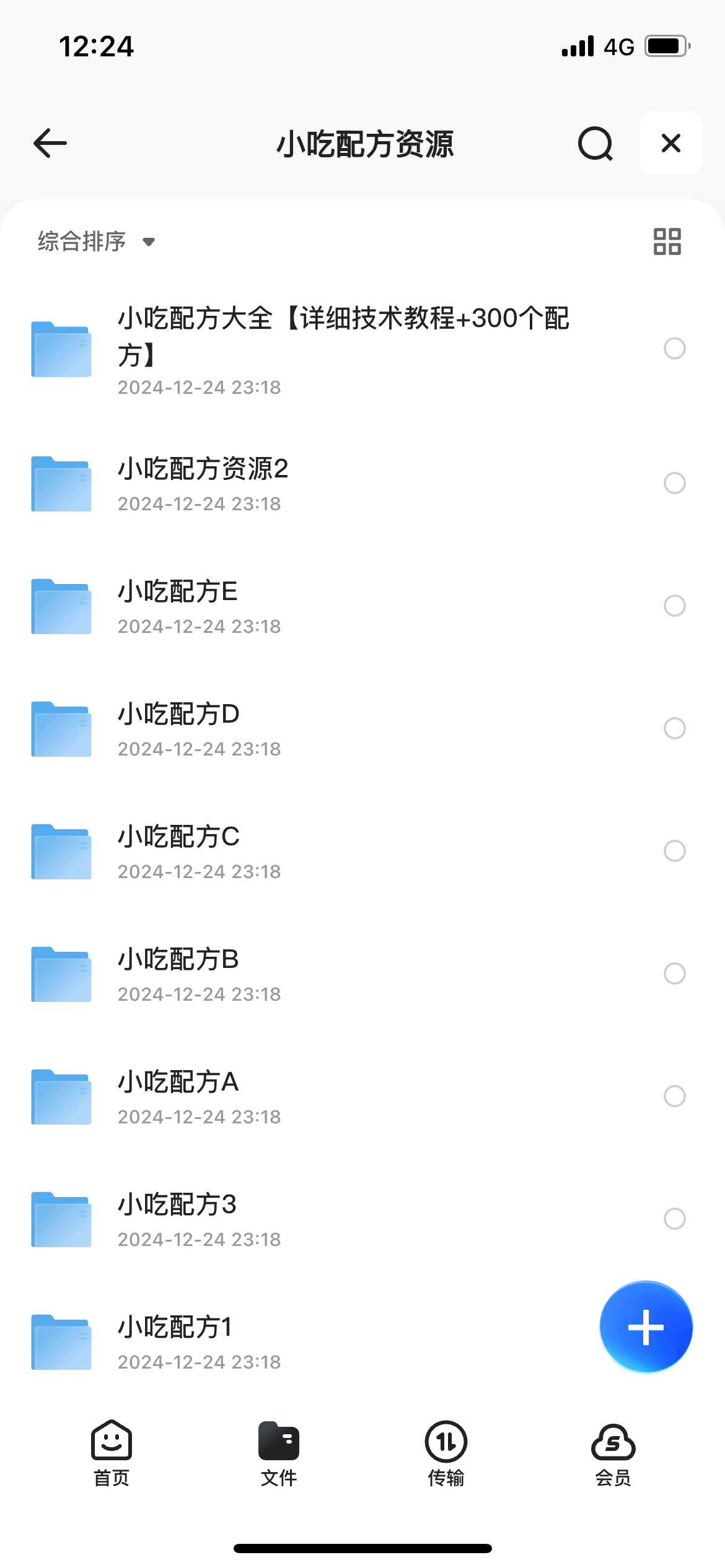
Task: Open search in 小吃配方资源 folder
Action: pos(595,143)
